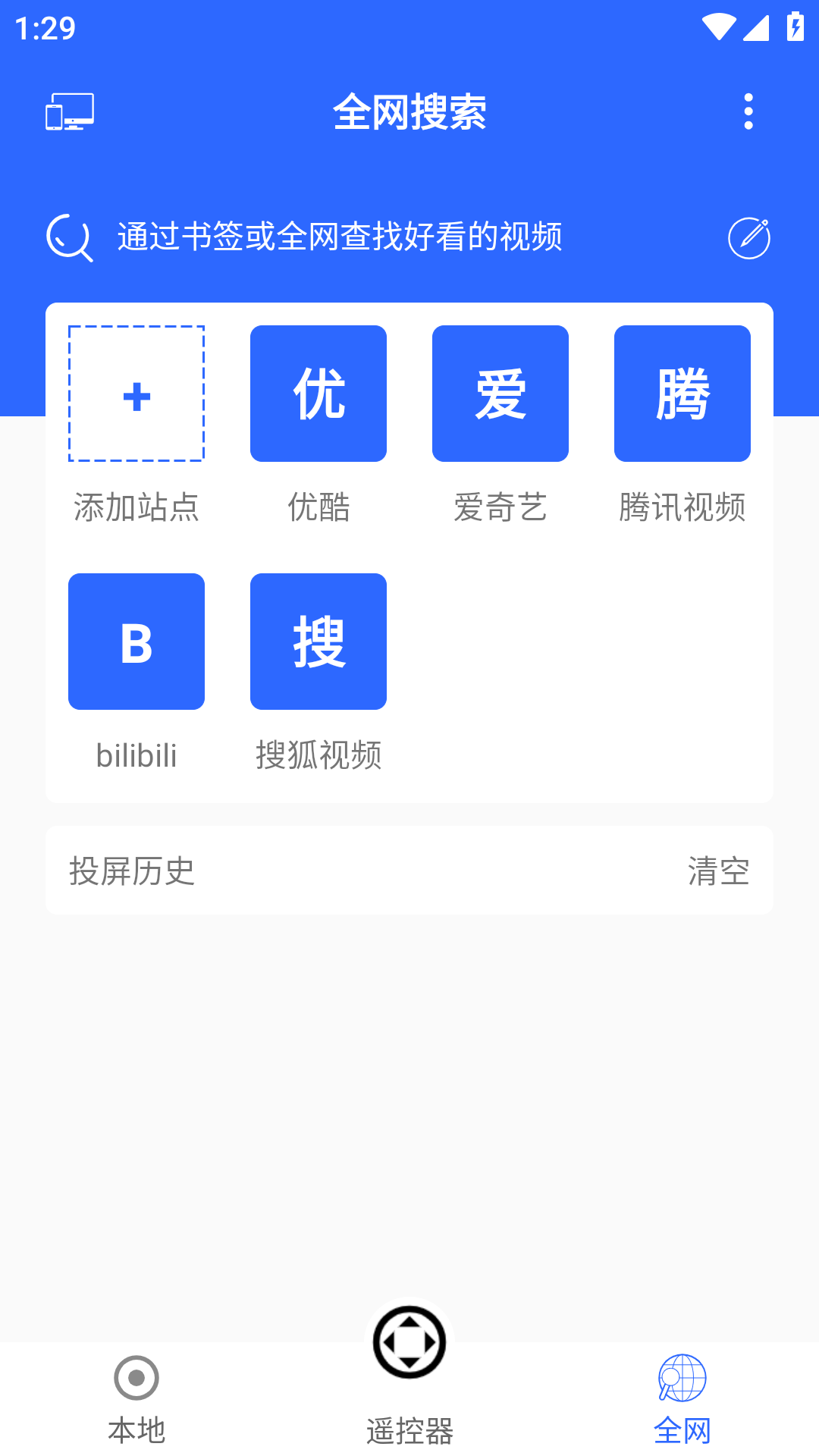
Task: Clear cast history with 清空
Action: click(718, 871)
